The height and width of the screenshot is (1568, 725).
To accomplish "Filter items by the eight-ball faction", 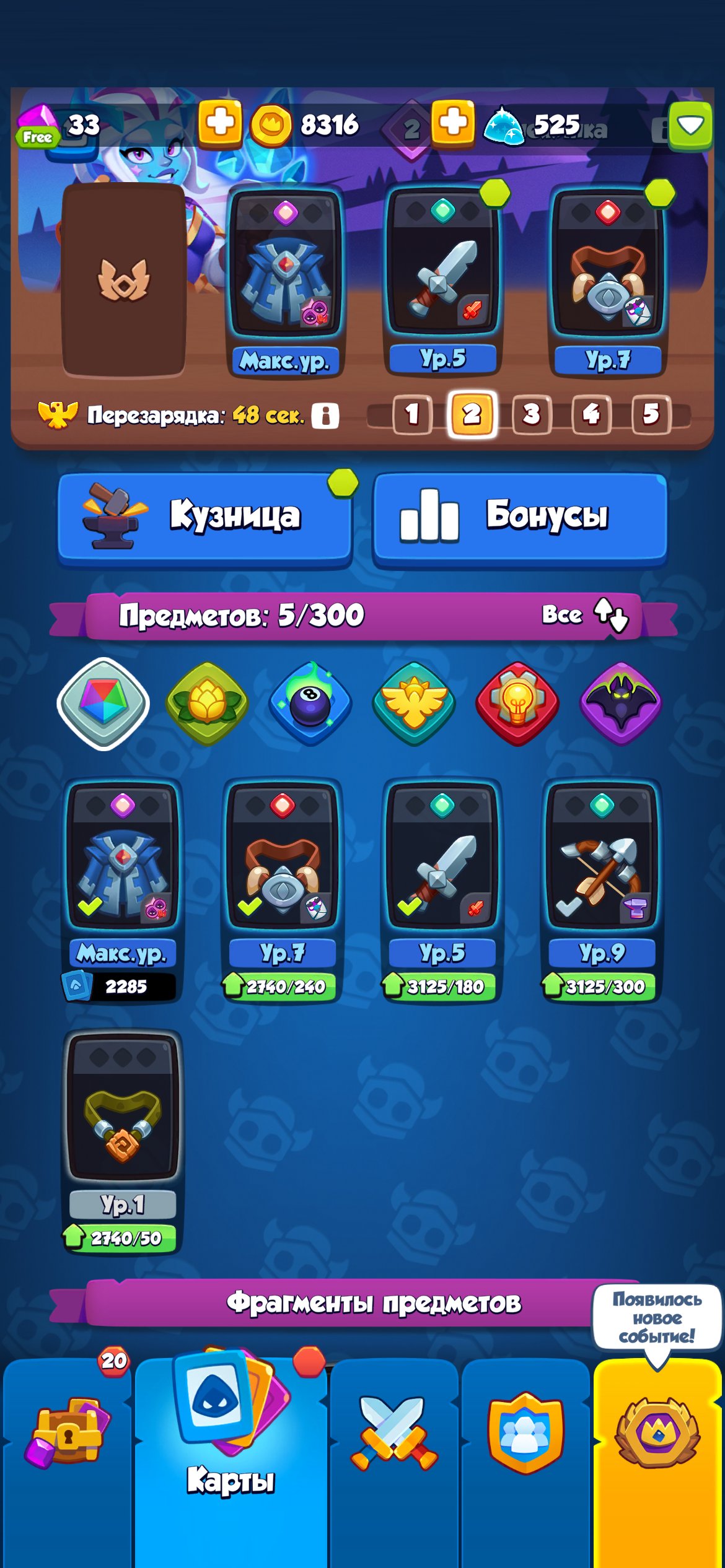I will pyautogui.click(x=310, y=703).
